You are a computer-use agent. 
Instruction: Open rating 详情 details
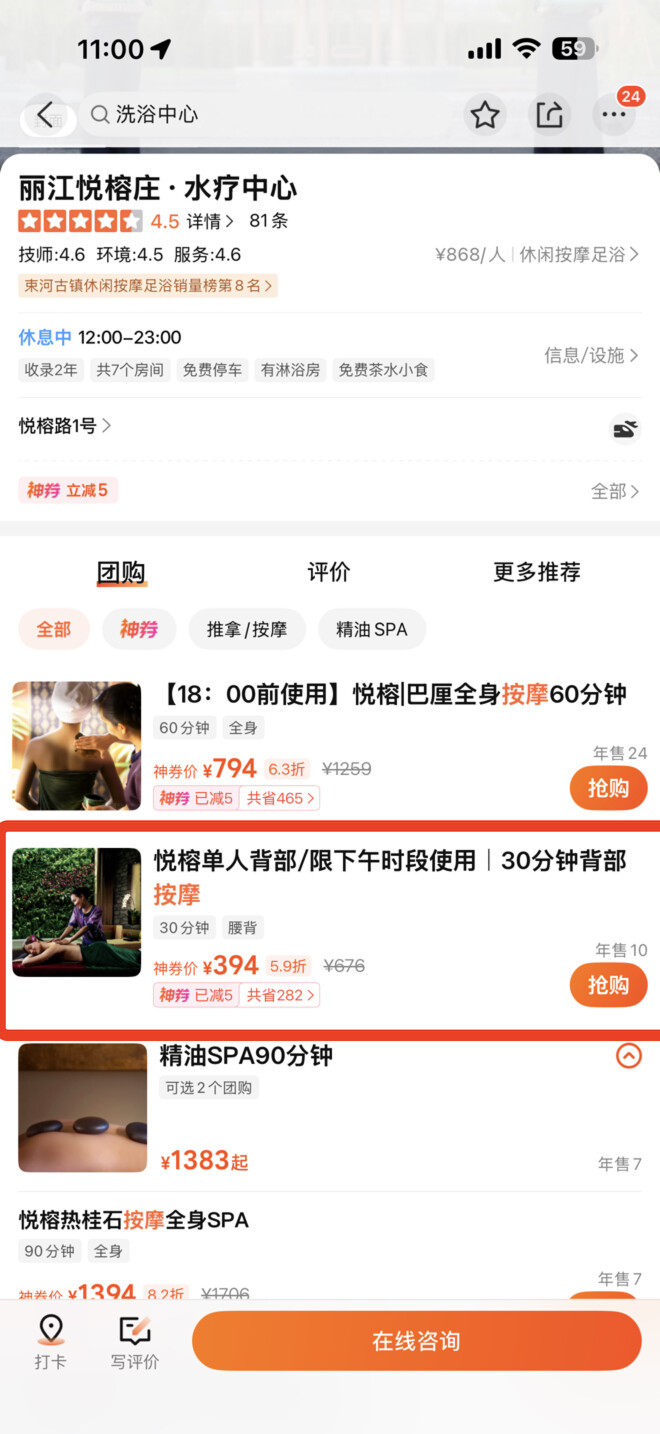[210, 221]
